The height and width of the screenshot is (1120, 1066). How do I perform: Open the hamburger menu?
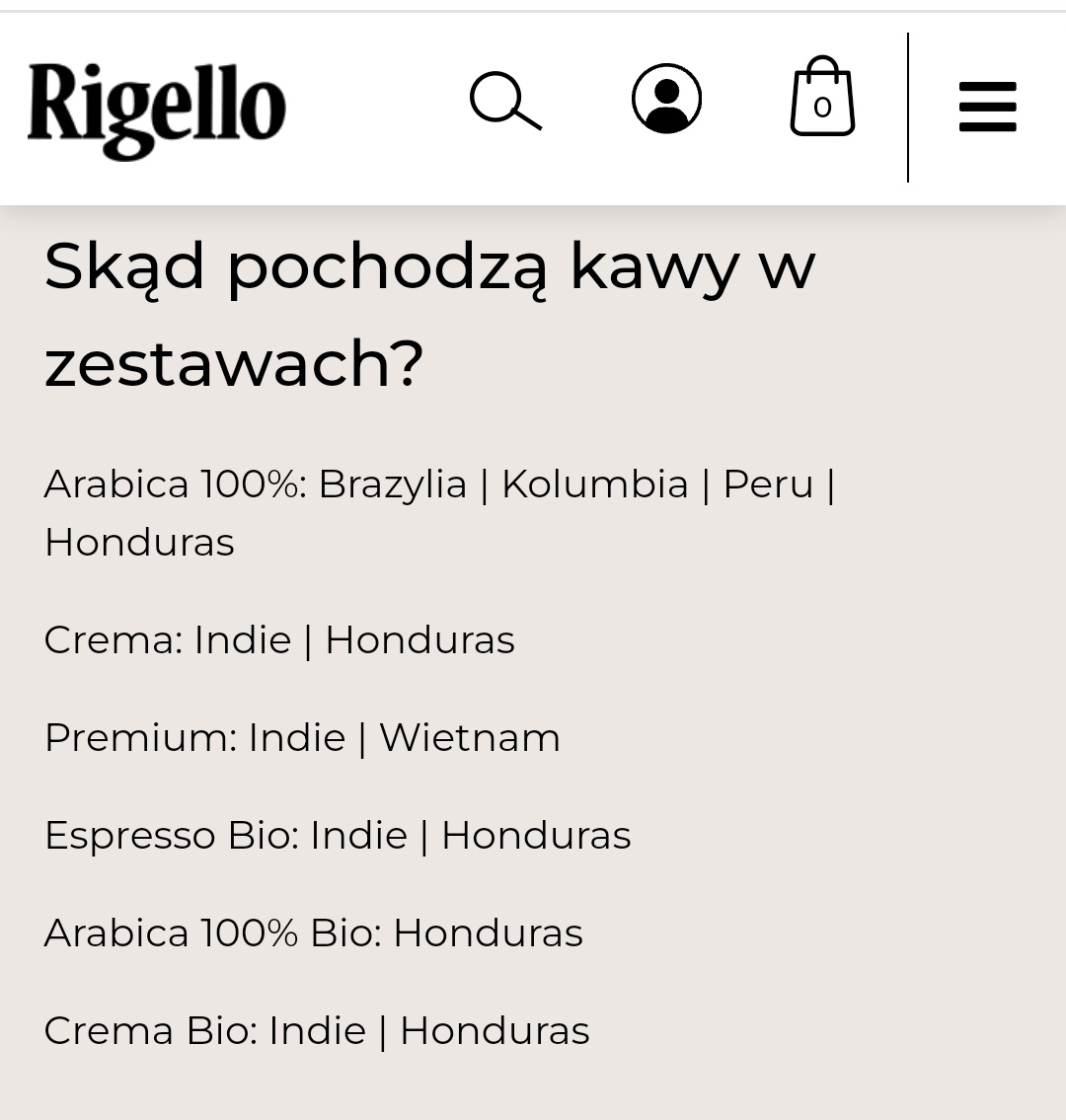tap(987, 107)
